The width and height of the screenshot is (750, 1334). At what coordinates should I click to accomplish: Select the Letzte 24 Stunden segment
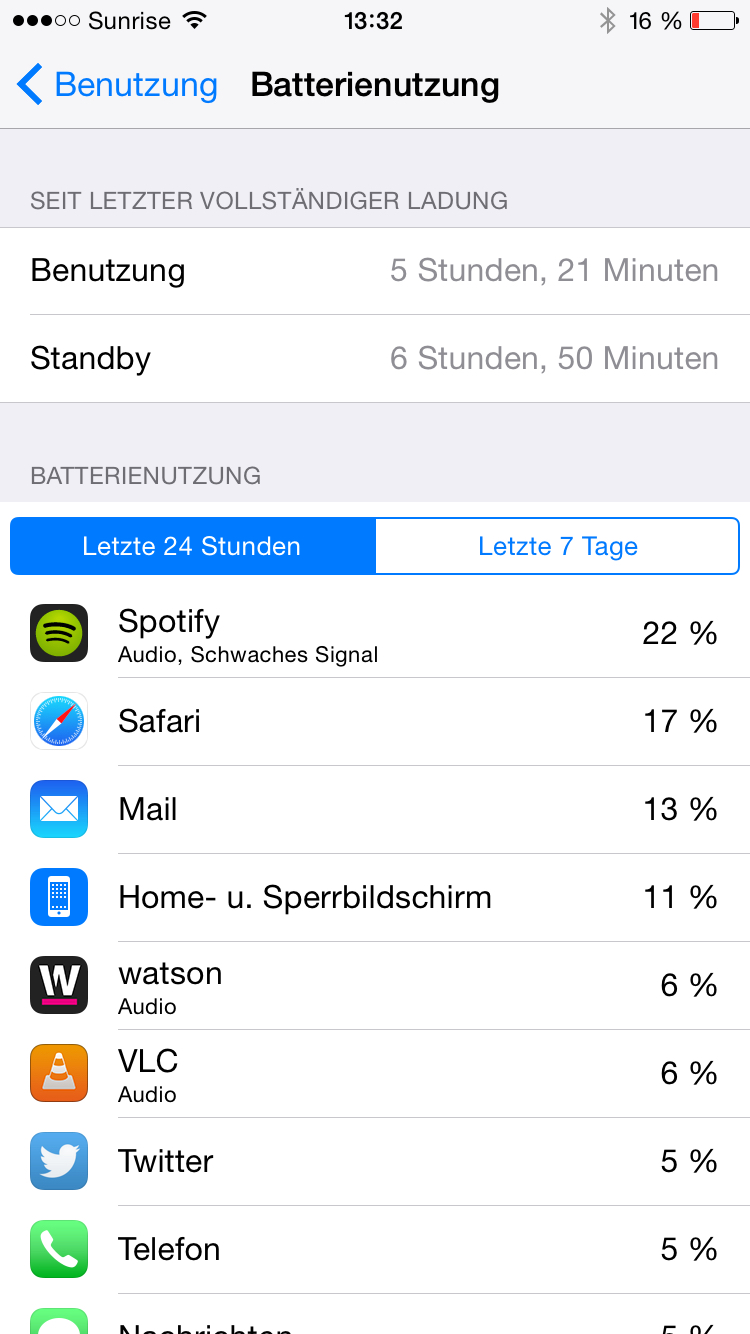pyautogui.click(x=193, y=546)
